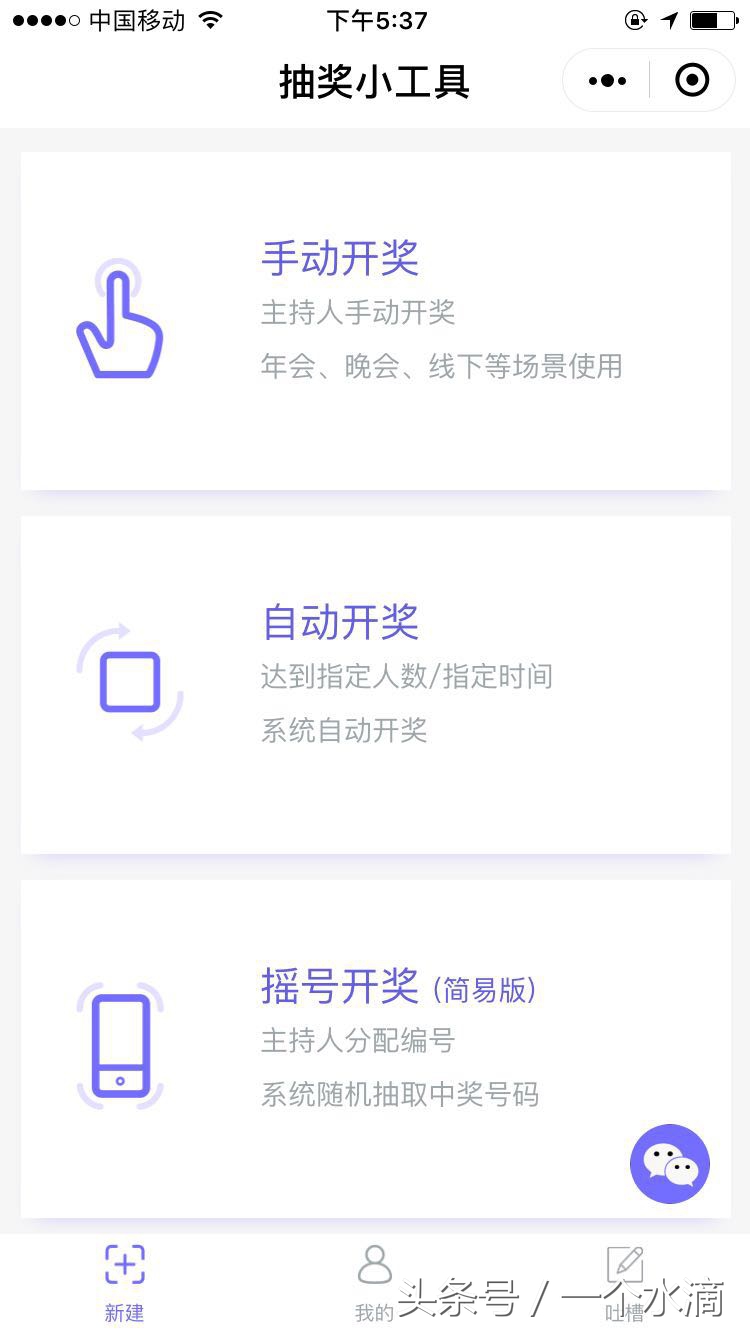Open the mini program options menu (three dots)

pyautogui.click(x=606, y=80)
